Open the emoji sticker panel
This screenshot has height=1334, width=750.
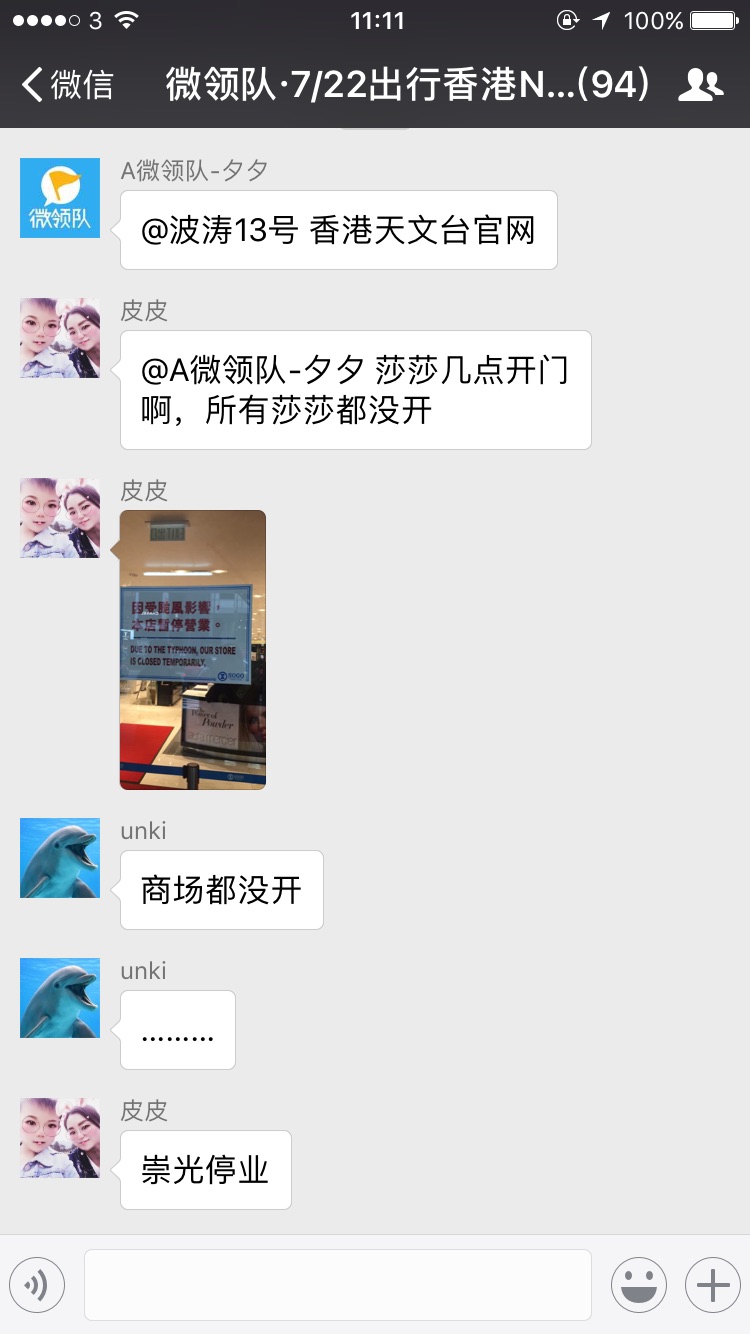pos(638,1284)
